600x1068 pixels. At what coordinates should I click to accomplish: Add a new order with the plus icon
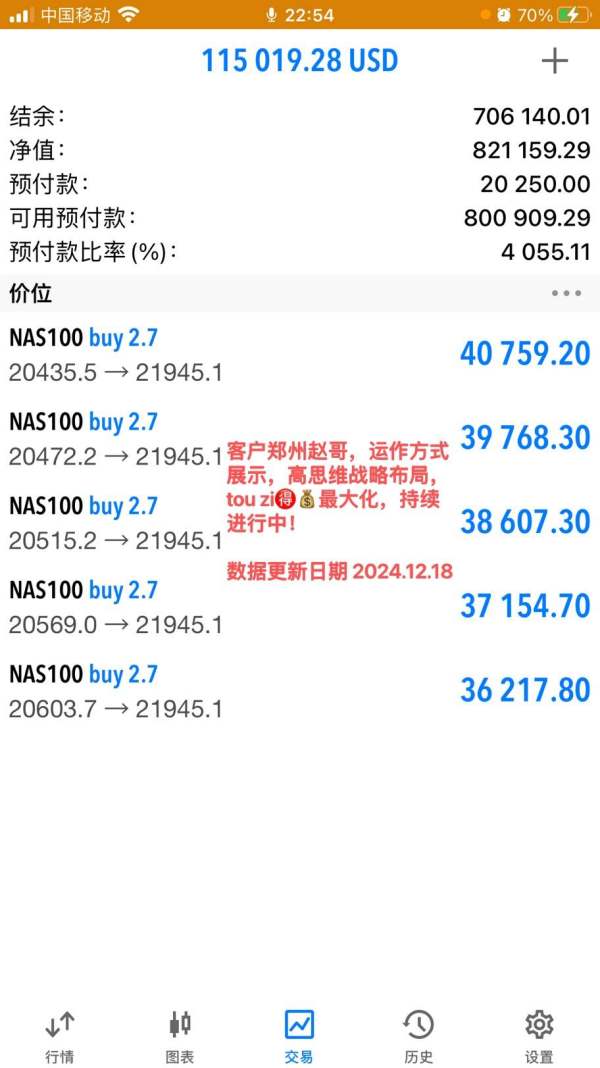pyautogui.click(x=554, y=61)
